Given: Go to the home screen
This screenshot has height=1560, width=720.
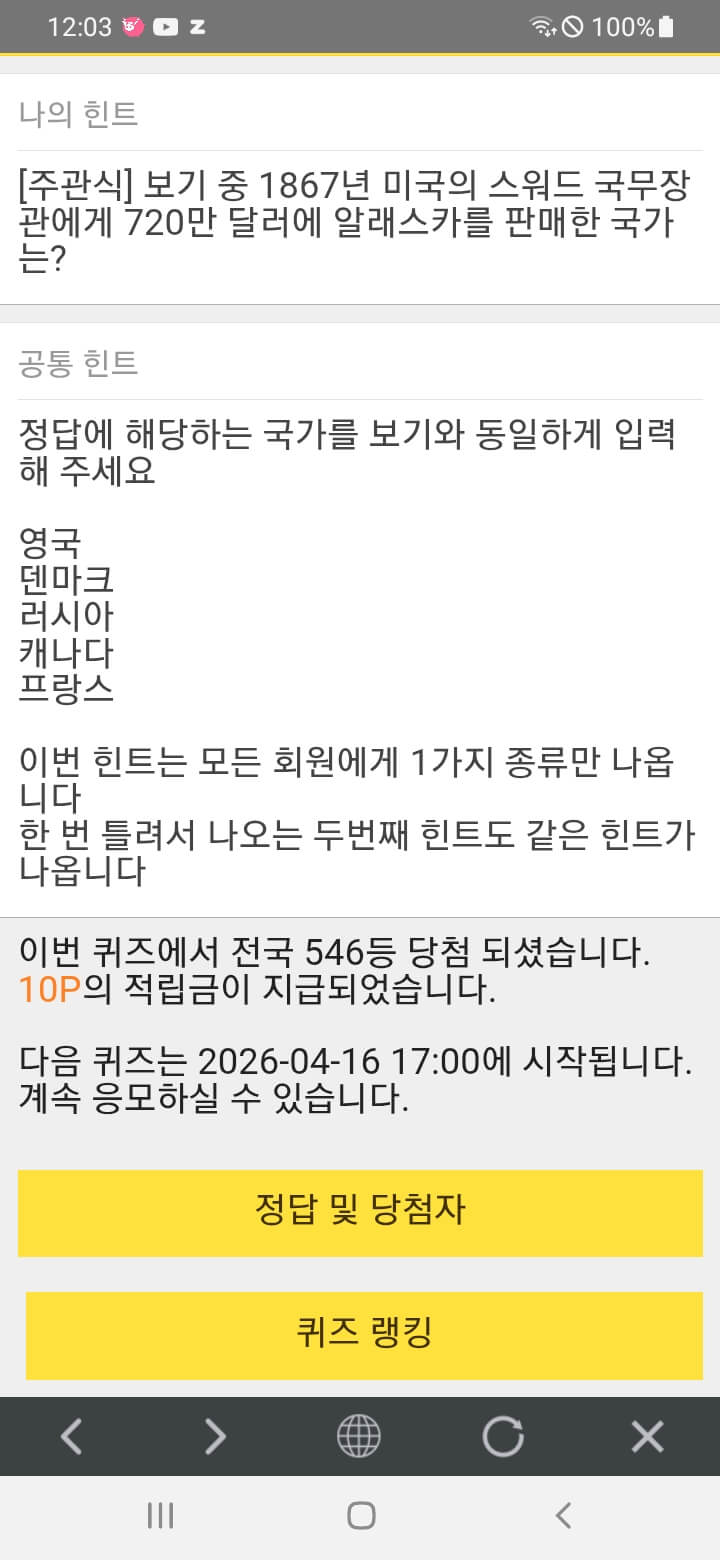Looking at the screenshot, I should (361, 1516).
